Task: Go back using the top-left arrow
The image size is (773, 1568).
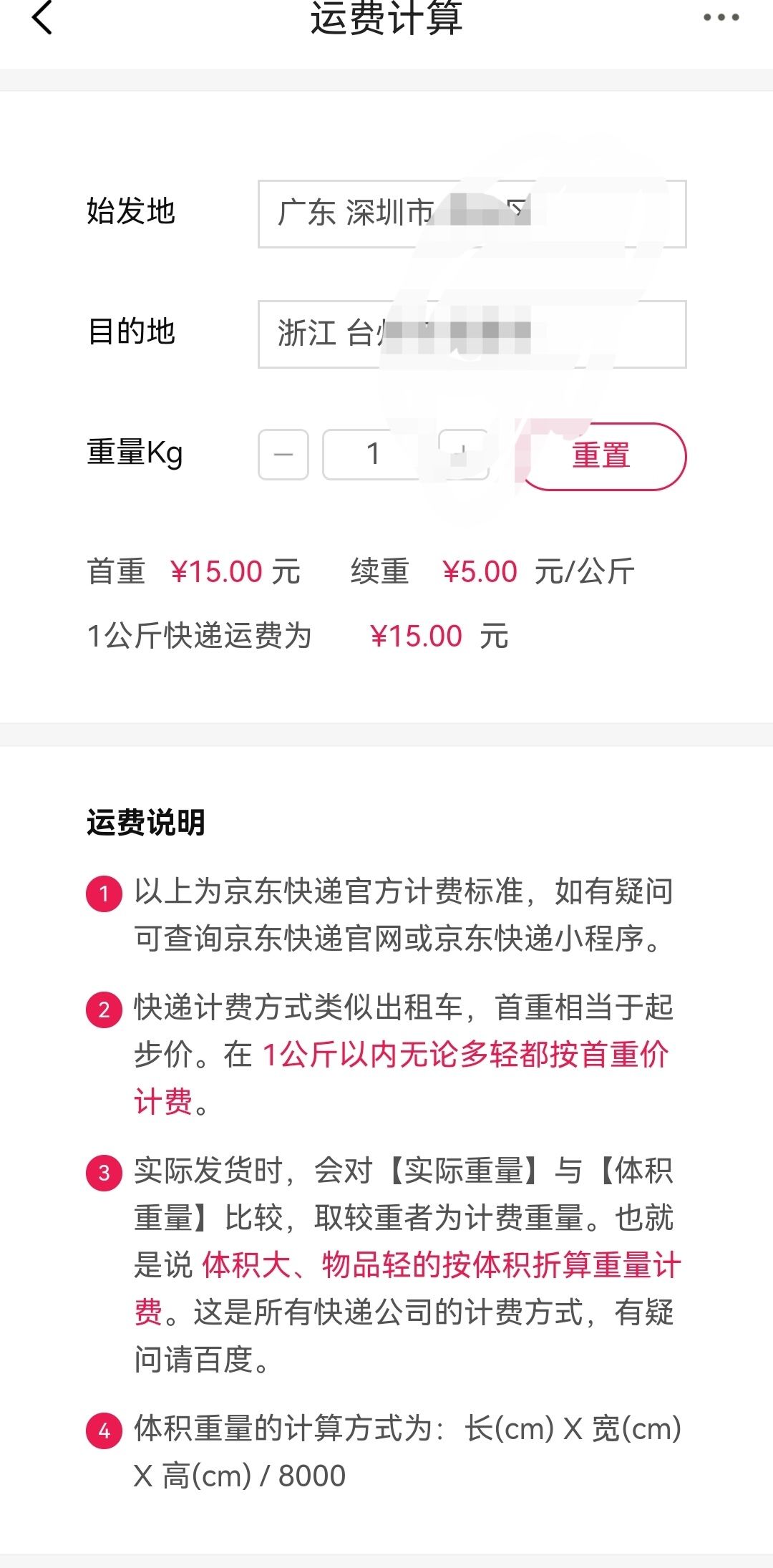Action: 42,18
